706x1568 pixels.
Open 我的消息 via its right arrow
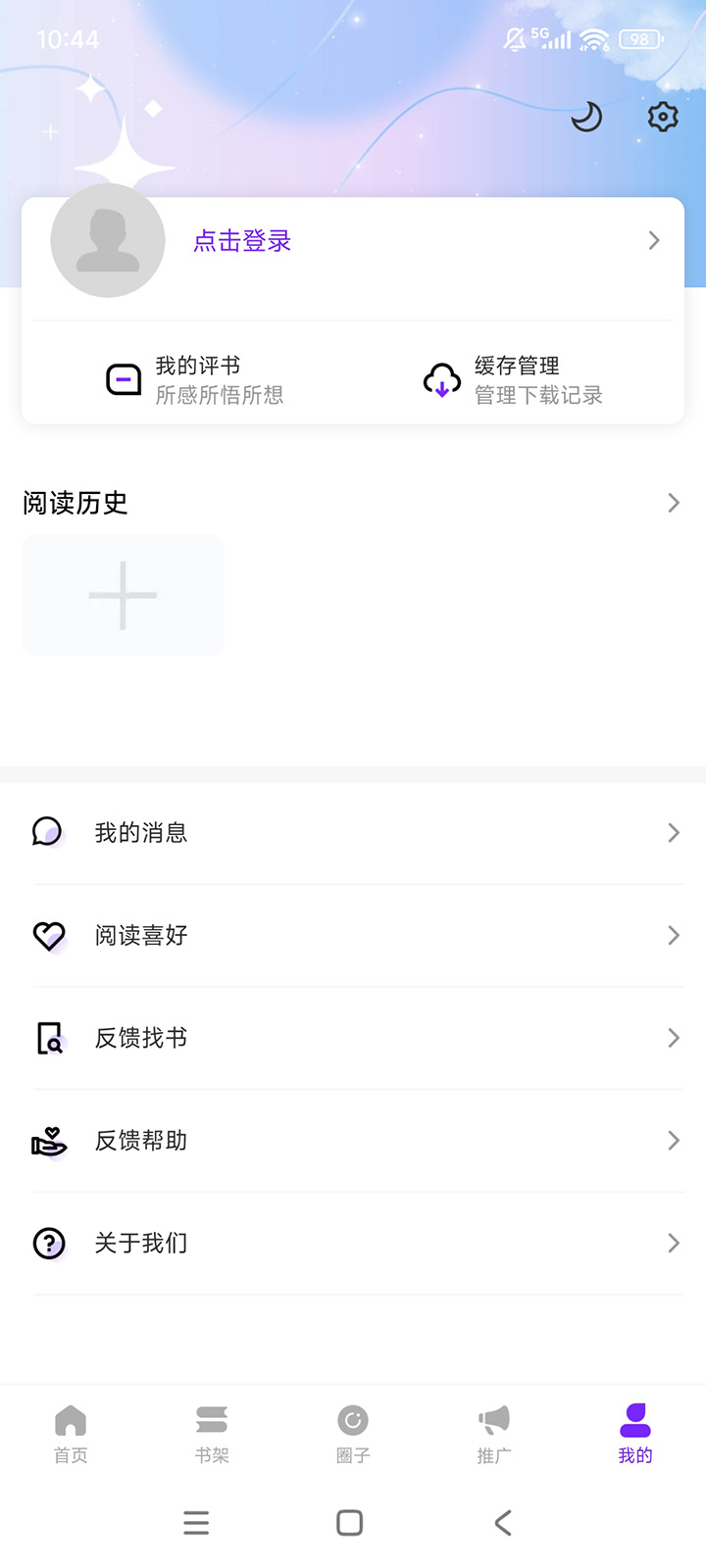(673, 832)
